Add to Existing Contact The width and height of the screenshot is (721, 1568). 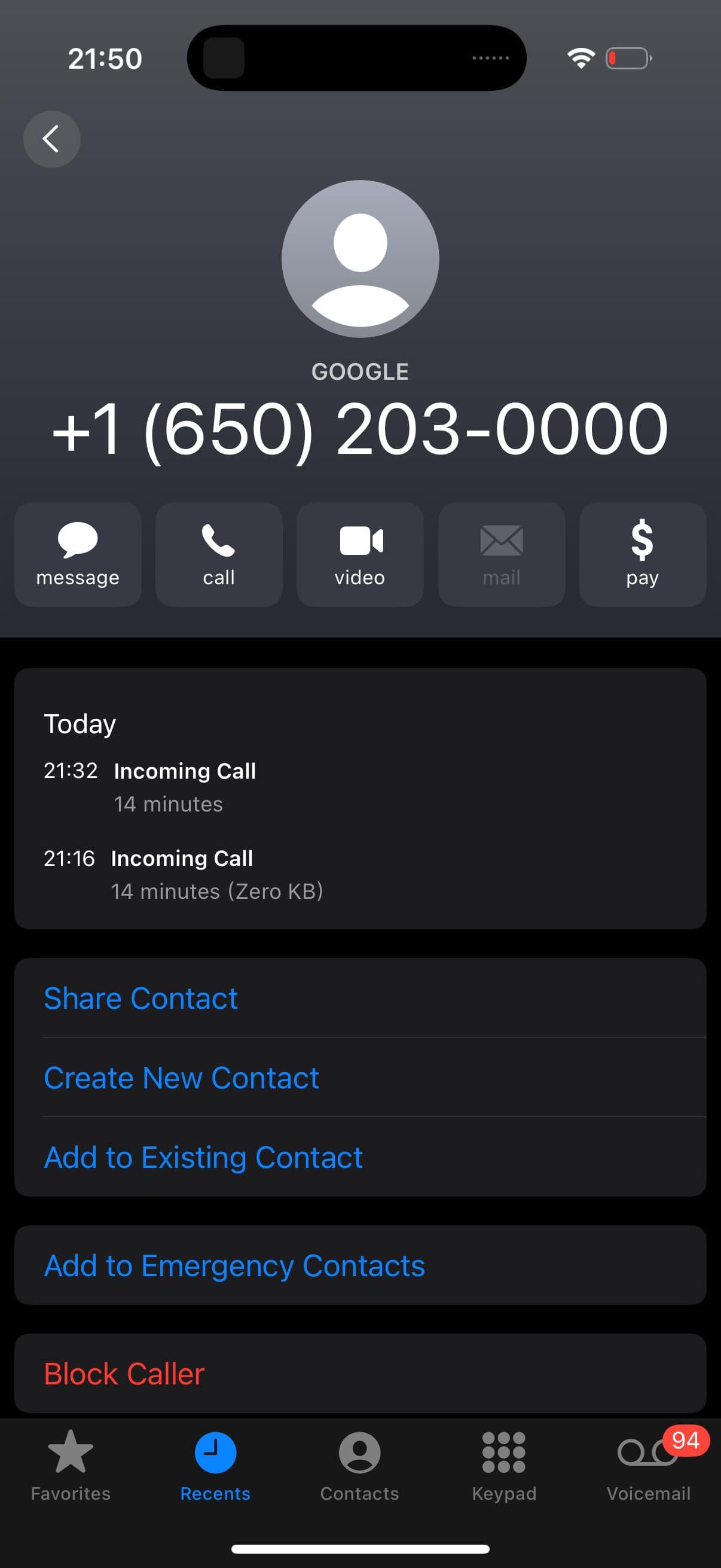pos(203,1157)
